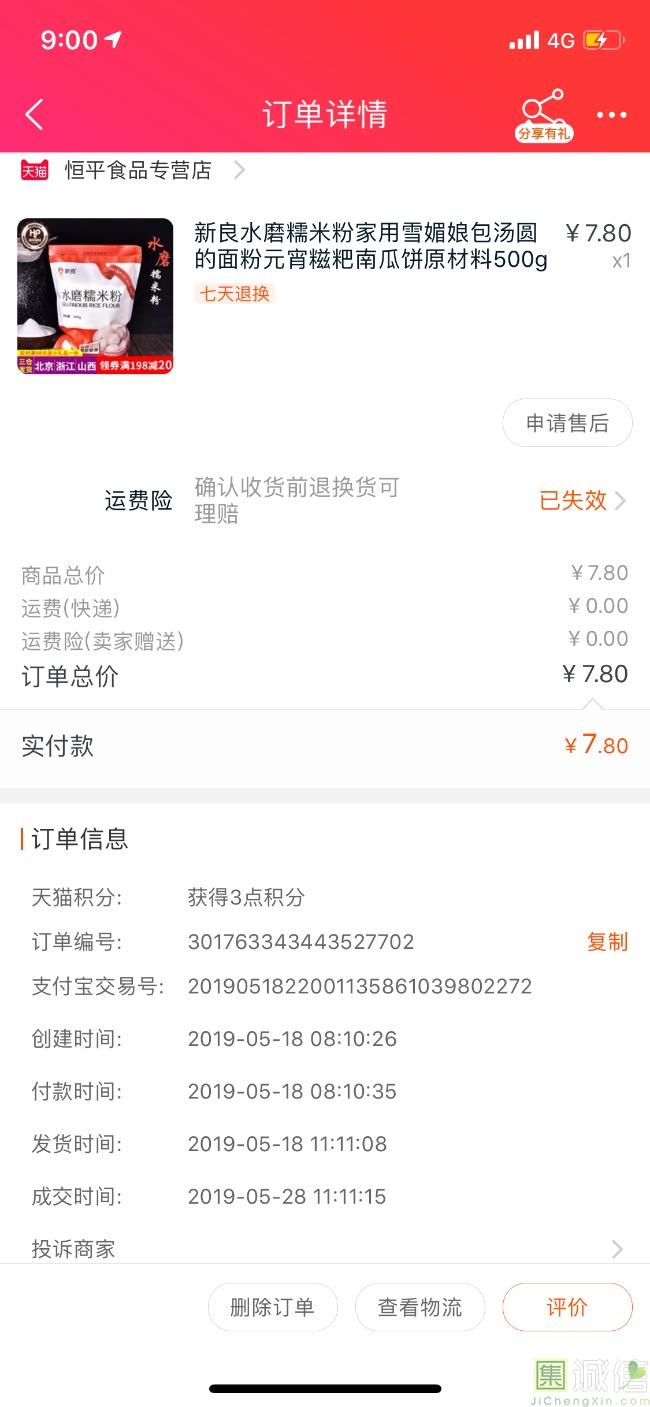Open the 新良水磨糯米粉 product item
650x1407 pixels.
click(325, 295)
